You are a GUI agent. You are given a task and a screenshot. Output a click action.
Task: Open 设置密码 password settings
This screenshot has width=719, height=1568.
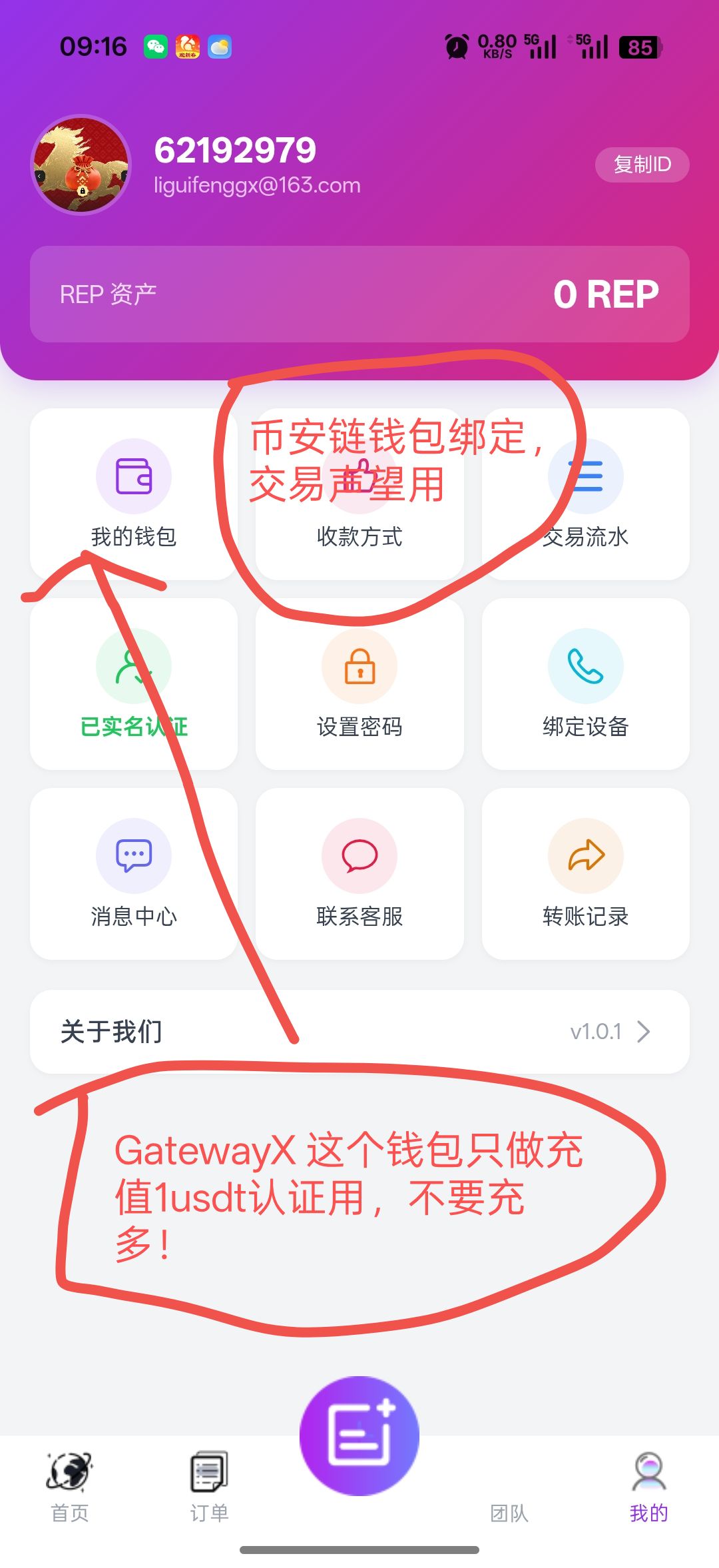[359, 684]
